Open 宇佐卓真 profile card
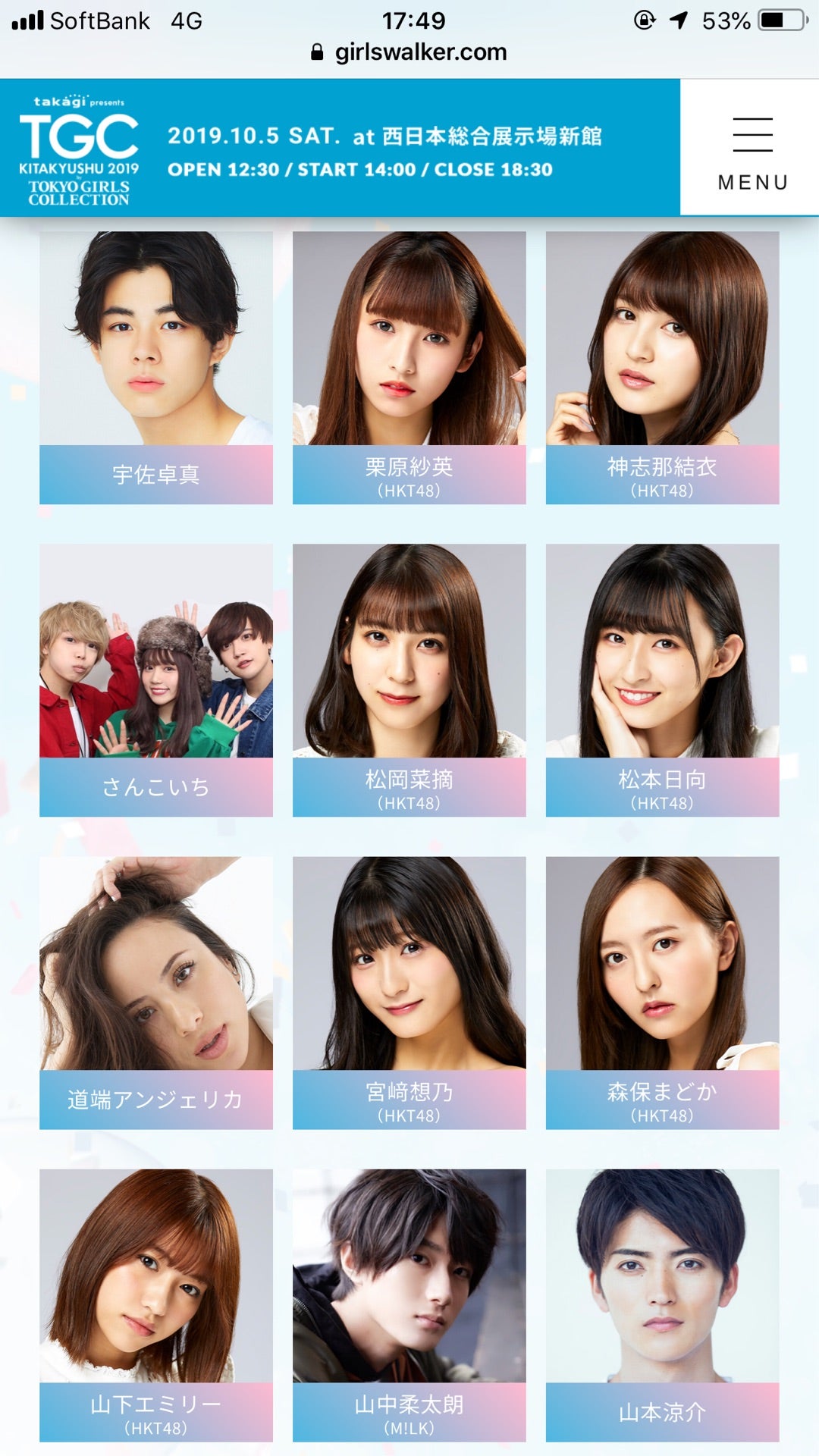819x1456 pixels. (x=156, y=367)
